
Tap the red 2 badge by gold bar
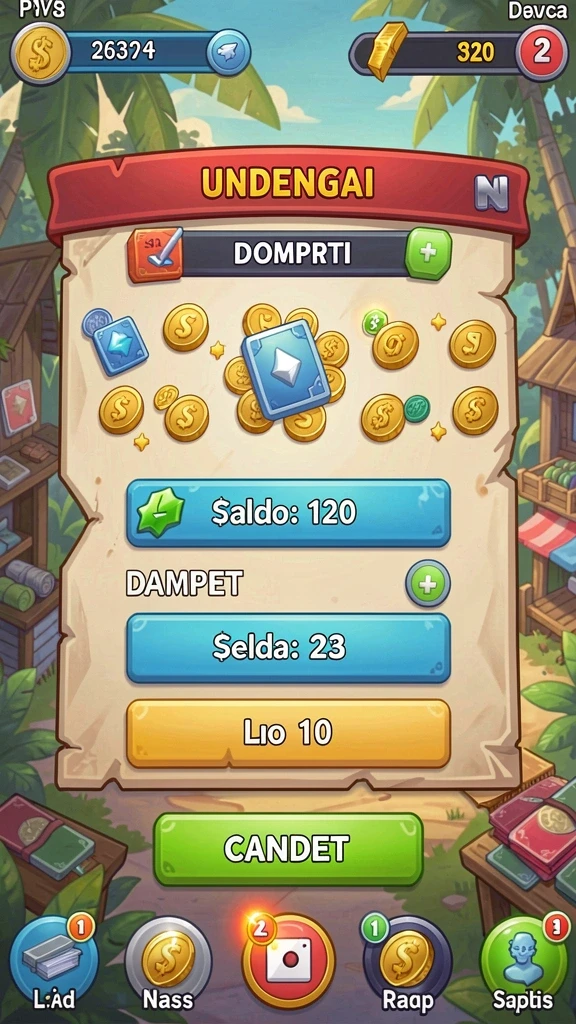(541, 53)
